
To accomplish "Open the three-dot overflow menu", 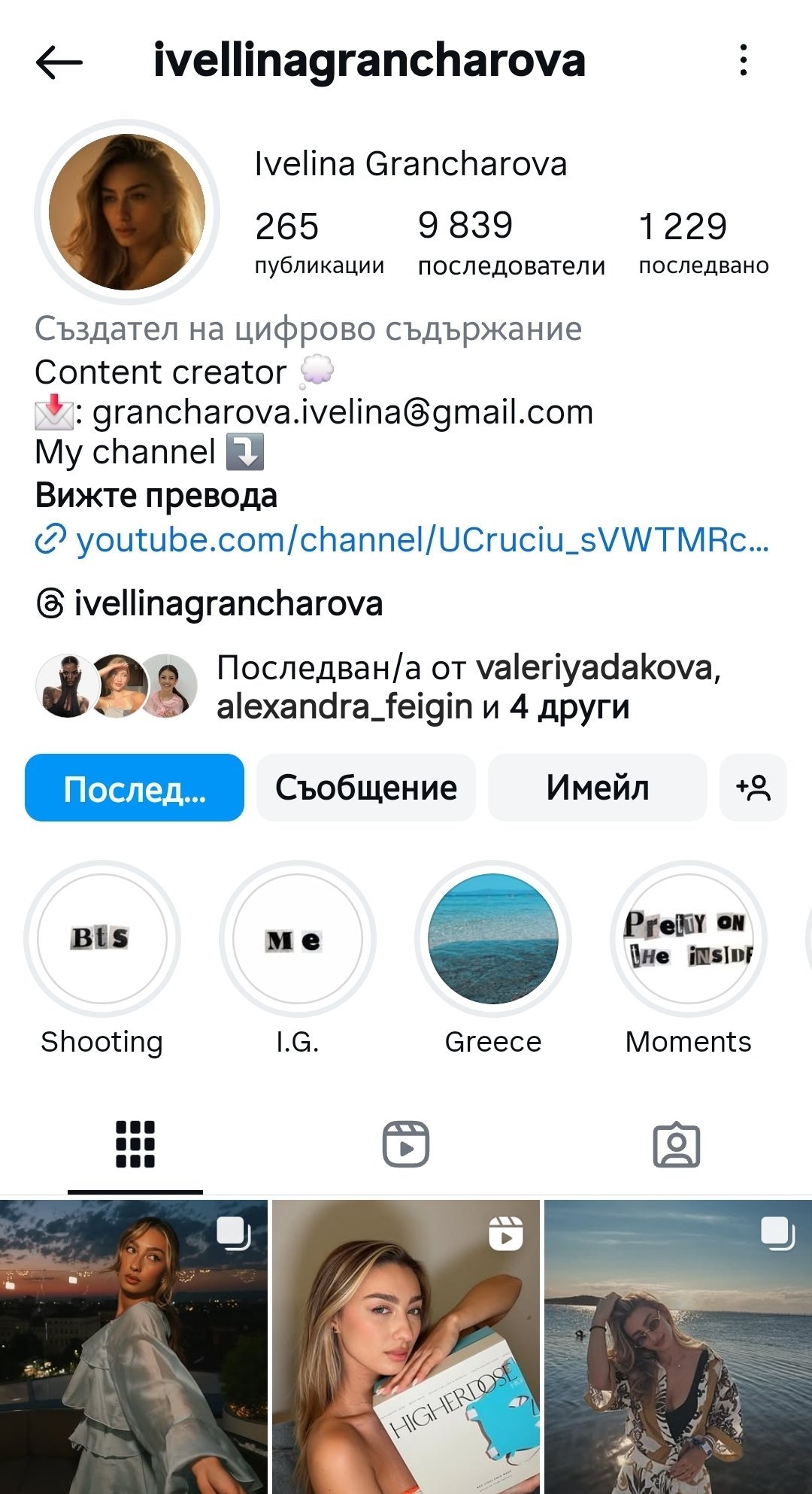I will point(743,60).
